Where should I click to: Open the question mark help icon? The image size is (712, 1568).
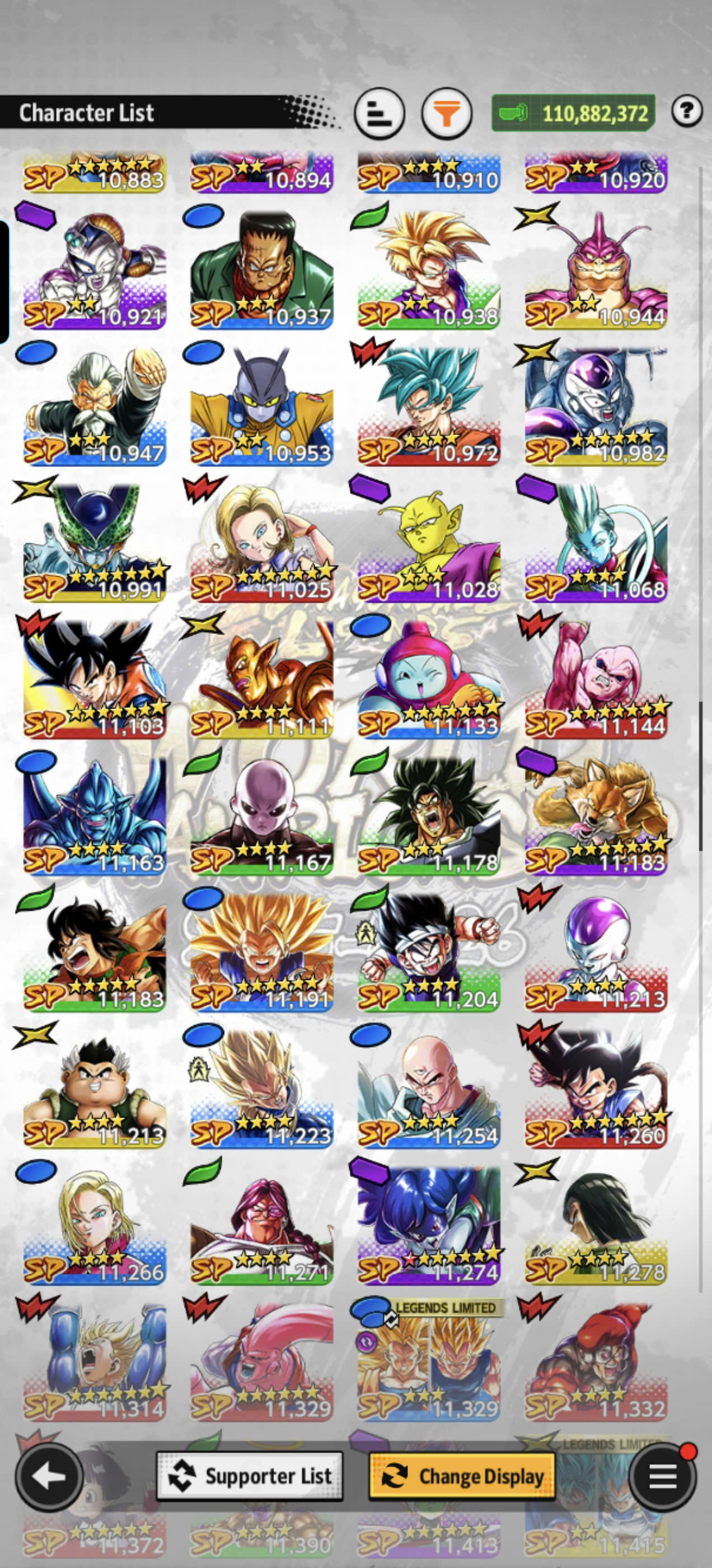(x=687, y=111)
